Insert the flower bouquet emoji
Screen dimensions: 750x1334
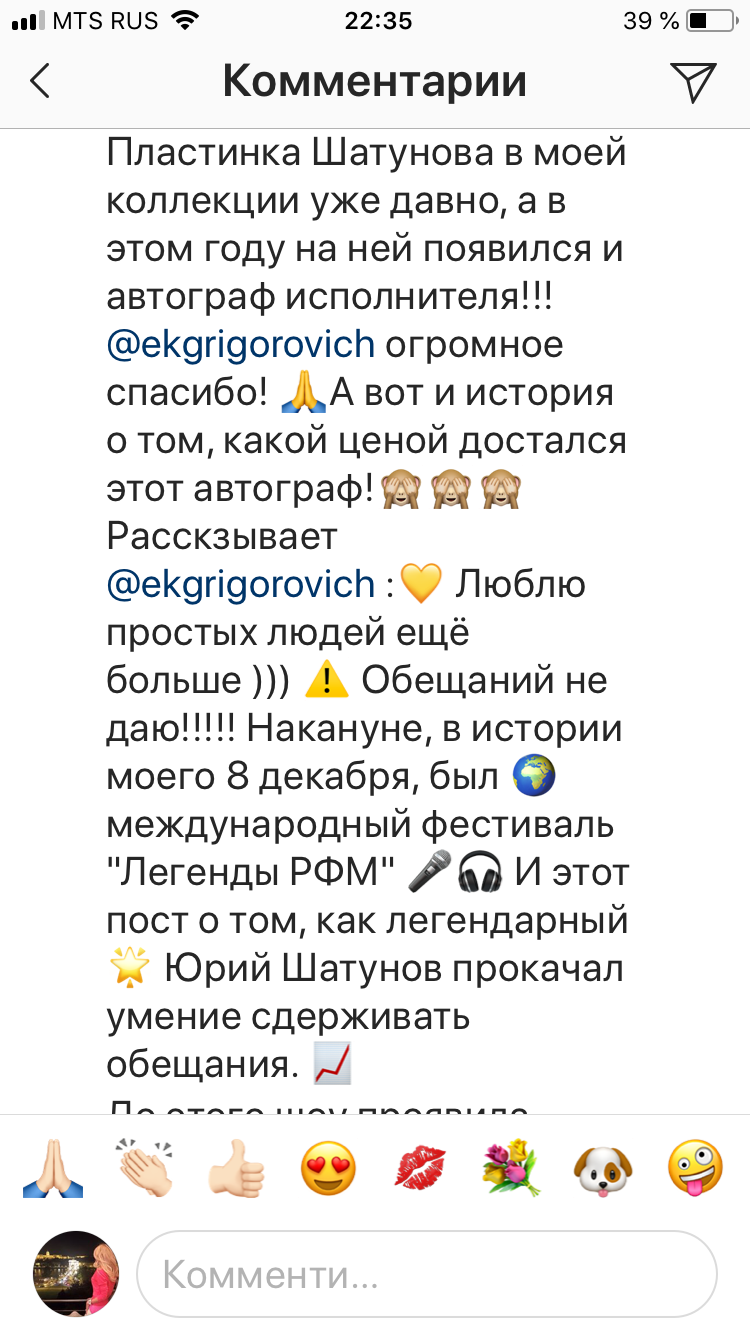tap(513, 1168)
